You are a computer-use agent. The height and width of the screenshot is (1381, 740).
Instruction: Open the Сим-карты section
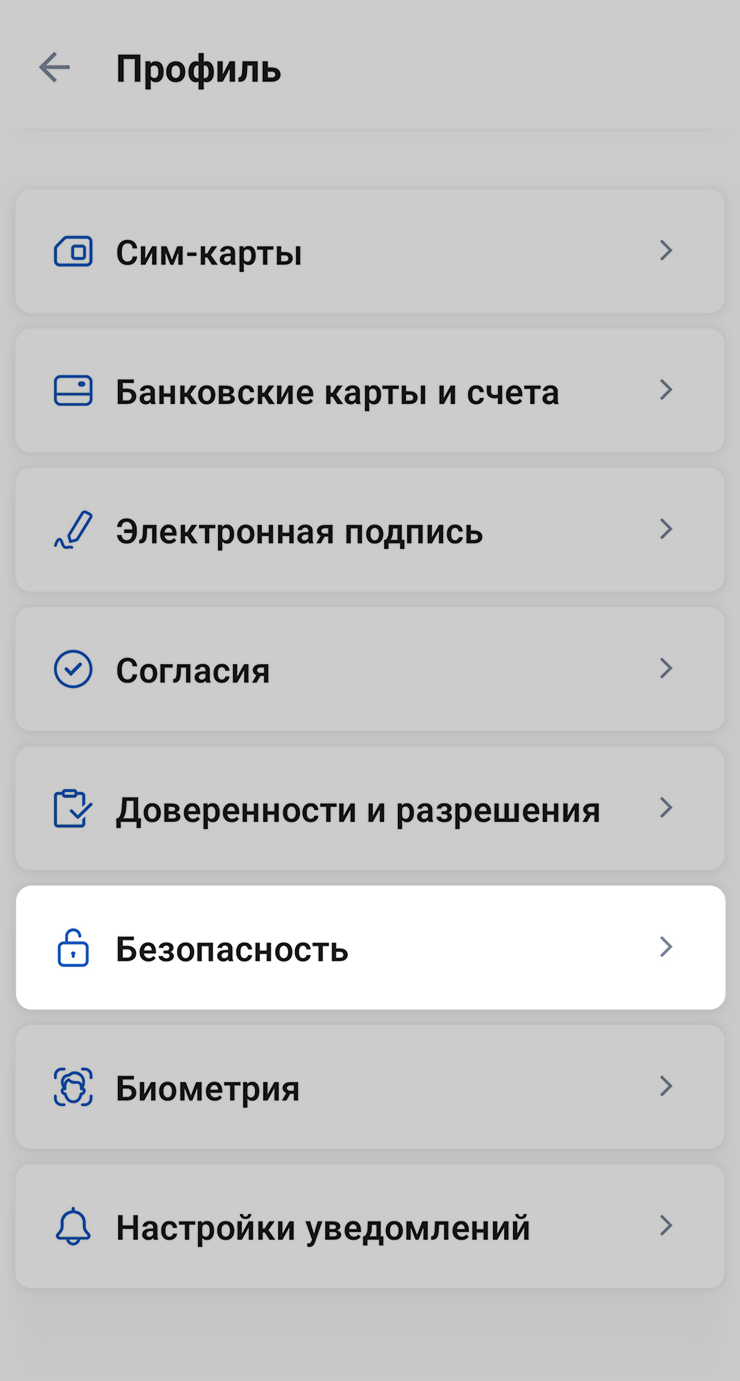(x=369, y=251)
